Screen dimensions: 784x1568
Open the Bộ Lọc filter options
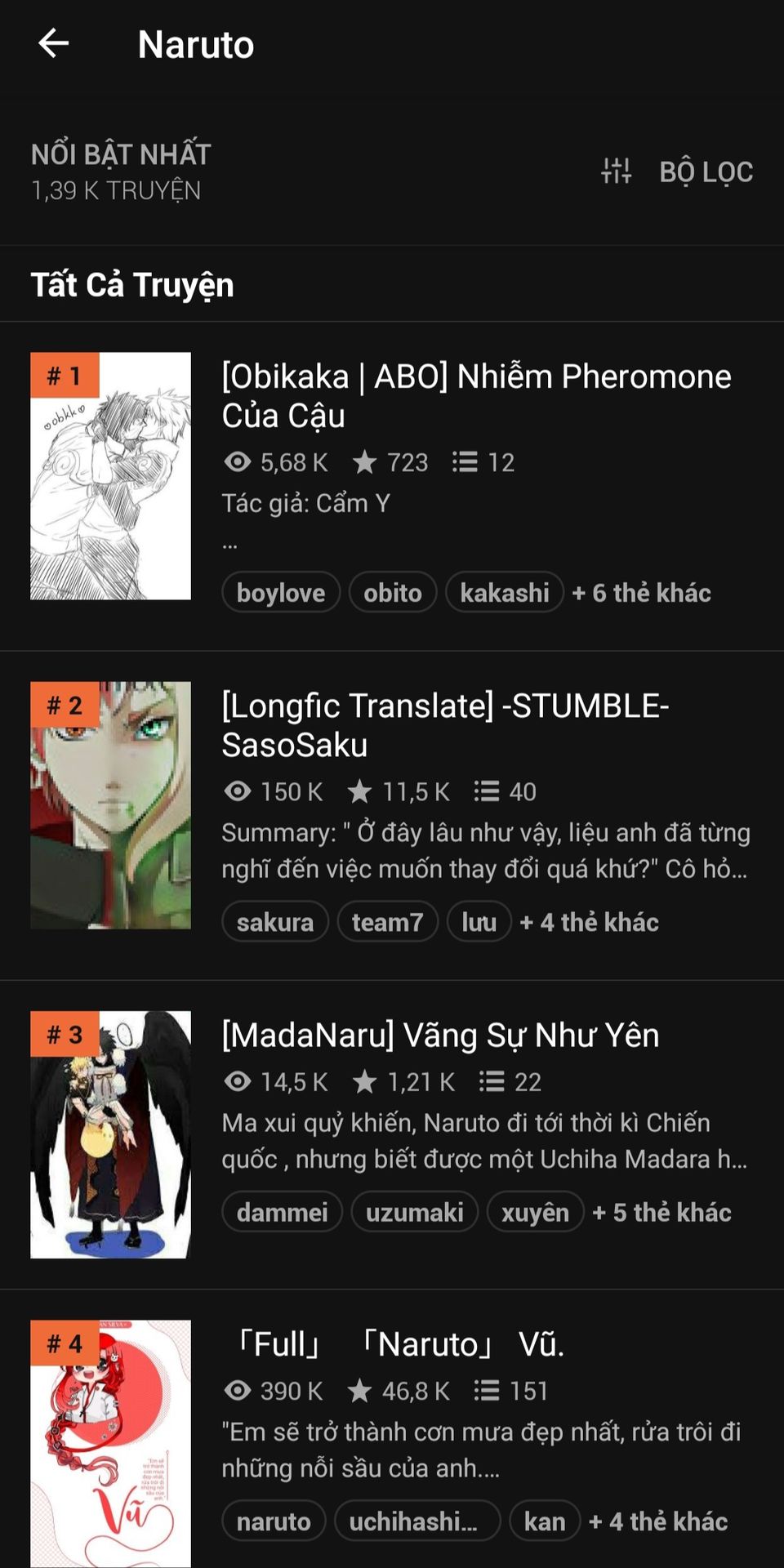[x=678, y=171]
